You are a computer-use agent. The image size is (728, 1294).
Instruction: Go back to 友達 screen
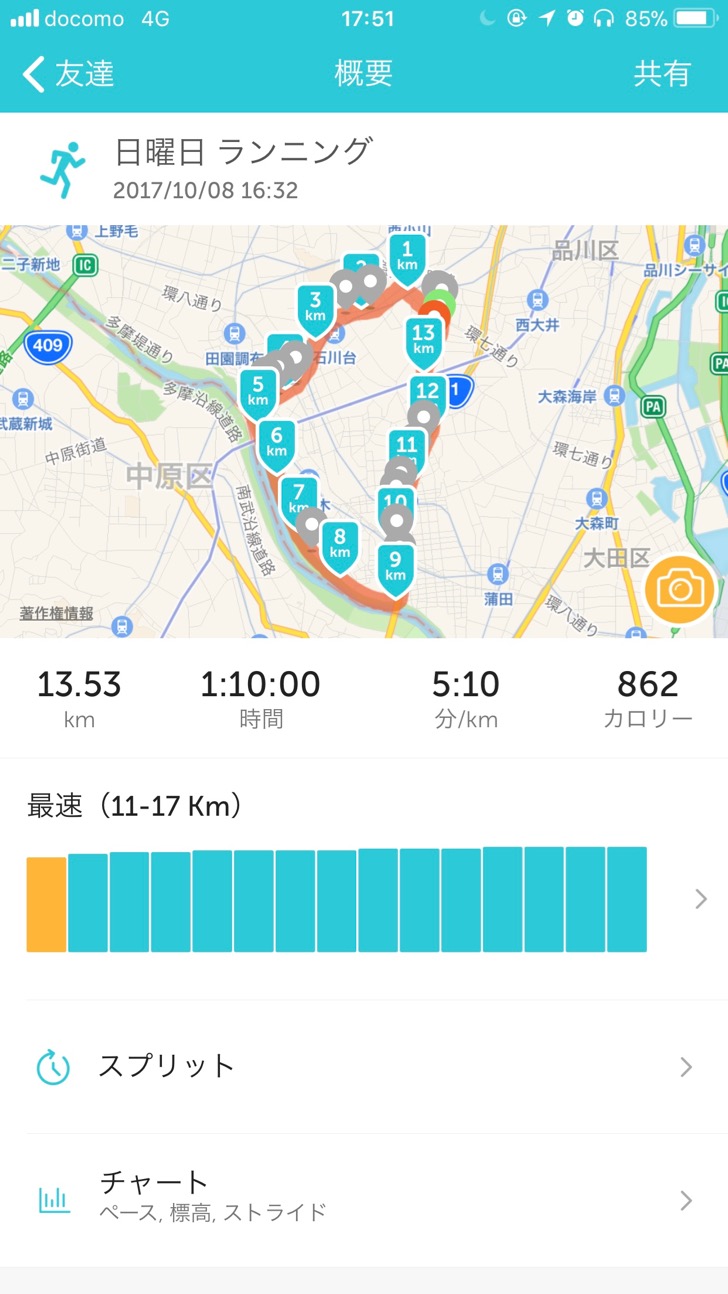click(x=68, y=74)
